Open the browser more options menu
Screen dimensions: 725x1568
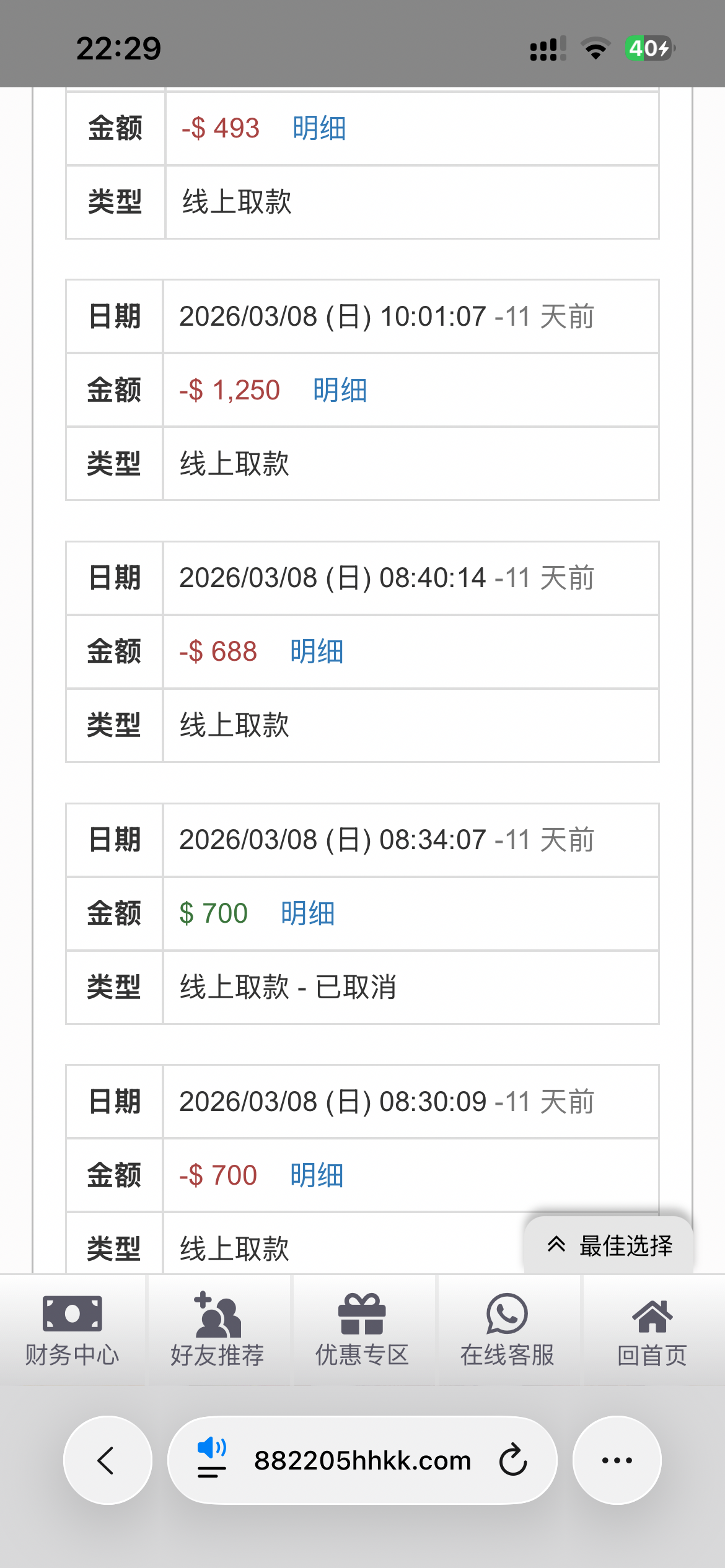617,1460
